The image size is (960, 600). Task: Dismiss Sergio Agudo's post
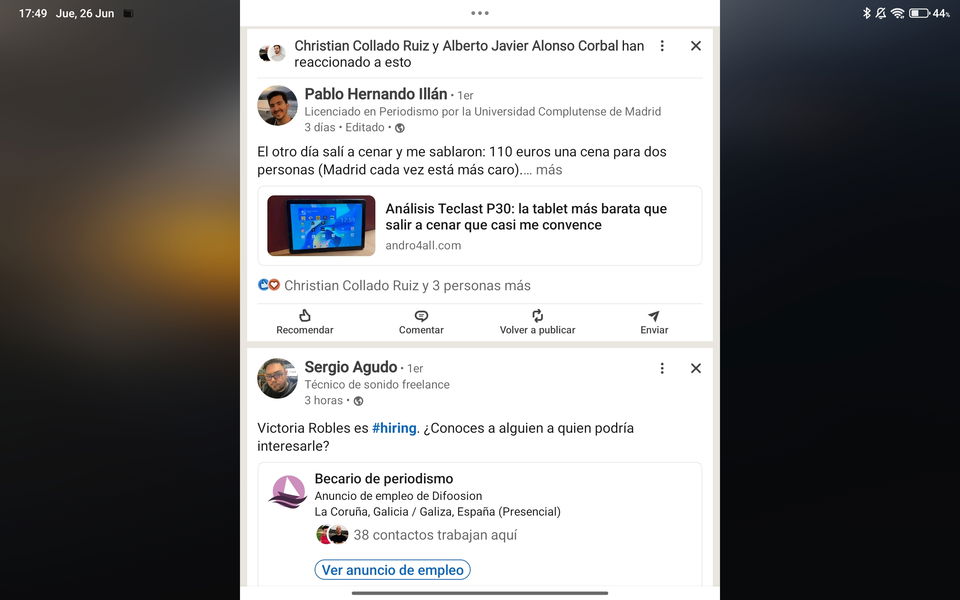[696, 368]
